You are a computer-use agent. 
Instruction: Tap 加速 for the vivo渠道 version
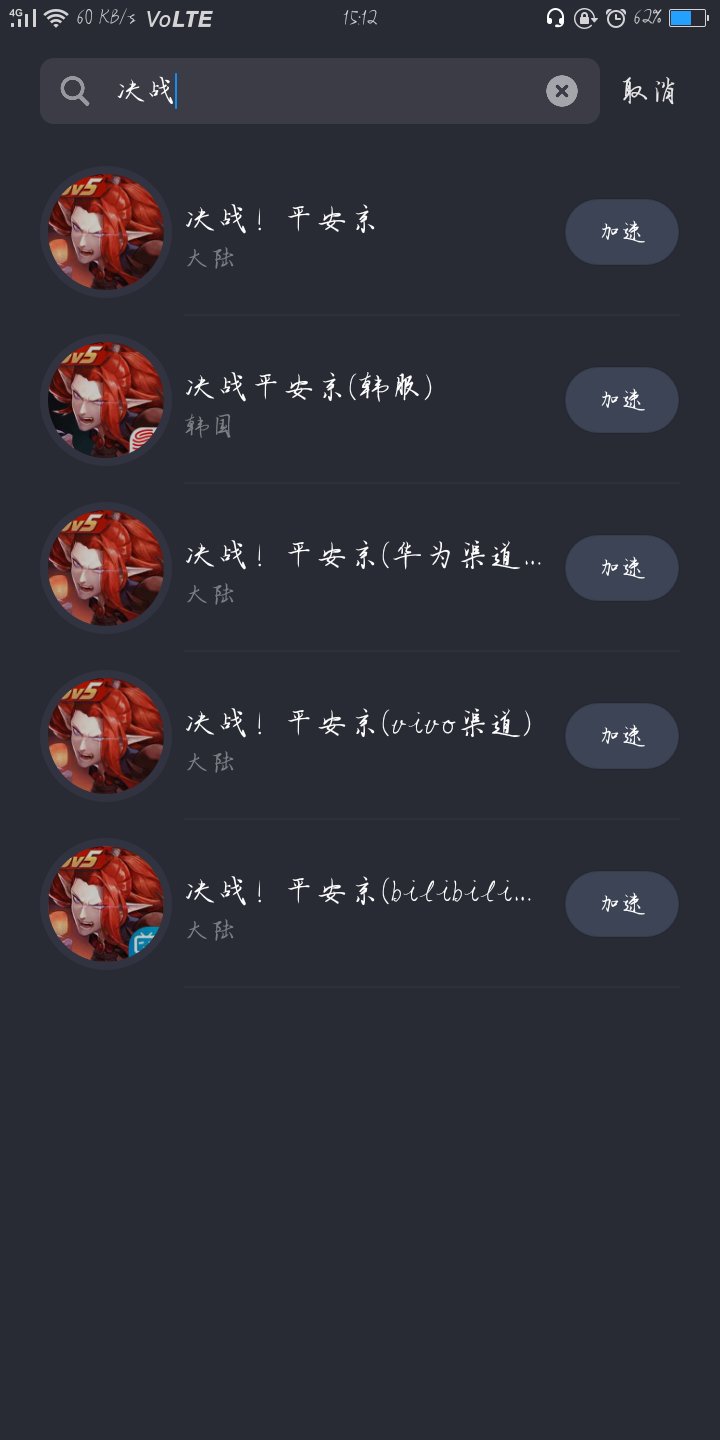pos(621,735)
